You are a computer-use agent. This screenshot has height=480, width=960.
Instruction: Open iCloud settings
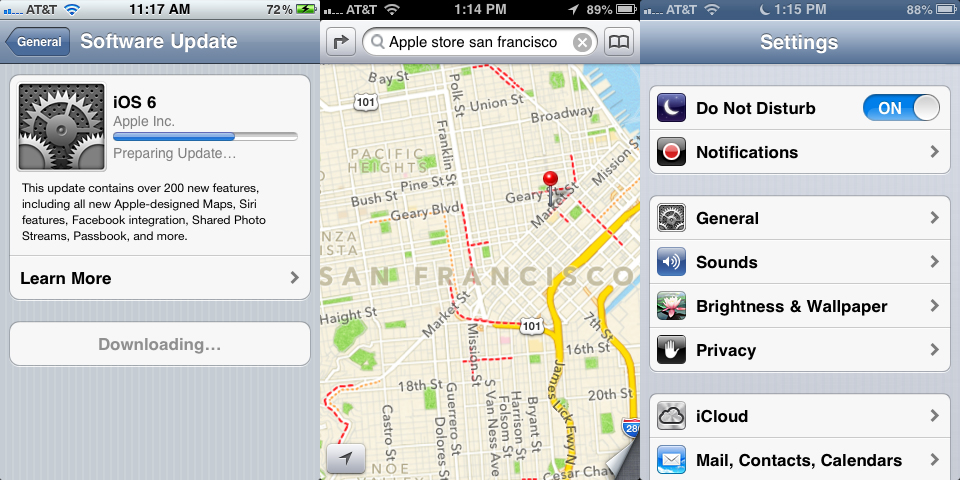point(800,416)
